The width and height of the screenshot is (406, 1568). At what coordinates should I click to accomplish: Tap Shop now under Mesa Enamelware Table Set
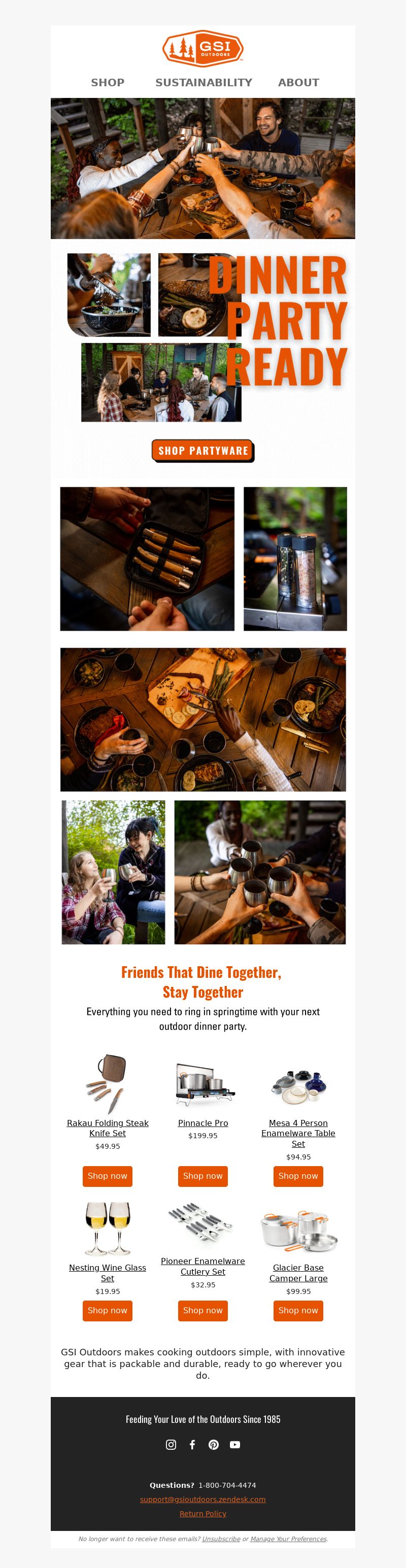(298, 1175)
